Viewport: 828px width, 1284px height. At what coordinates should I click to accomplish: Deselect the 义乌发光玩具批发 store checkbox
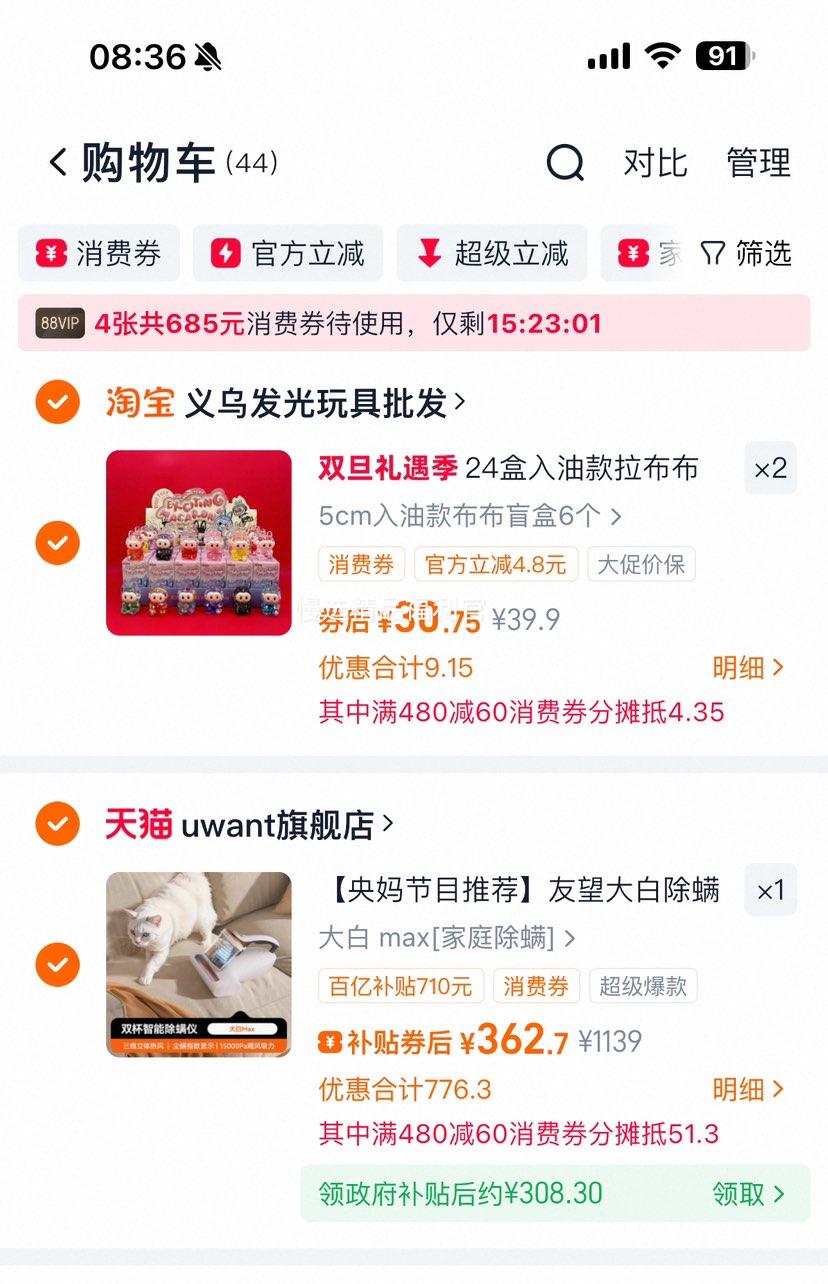(57, 402)
